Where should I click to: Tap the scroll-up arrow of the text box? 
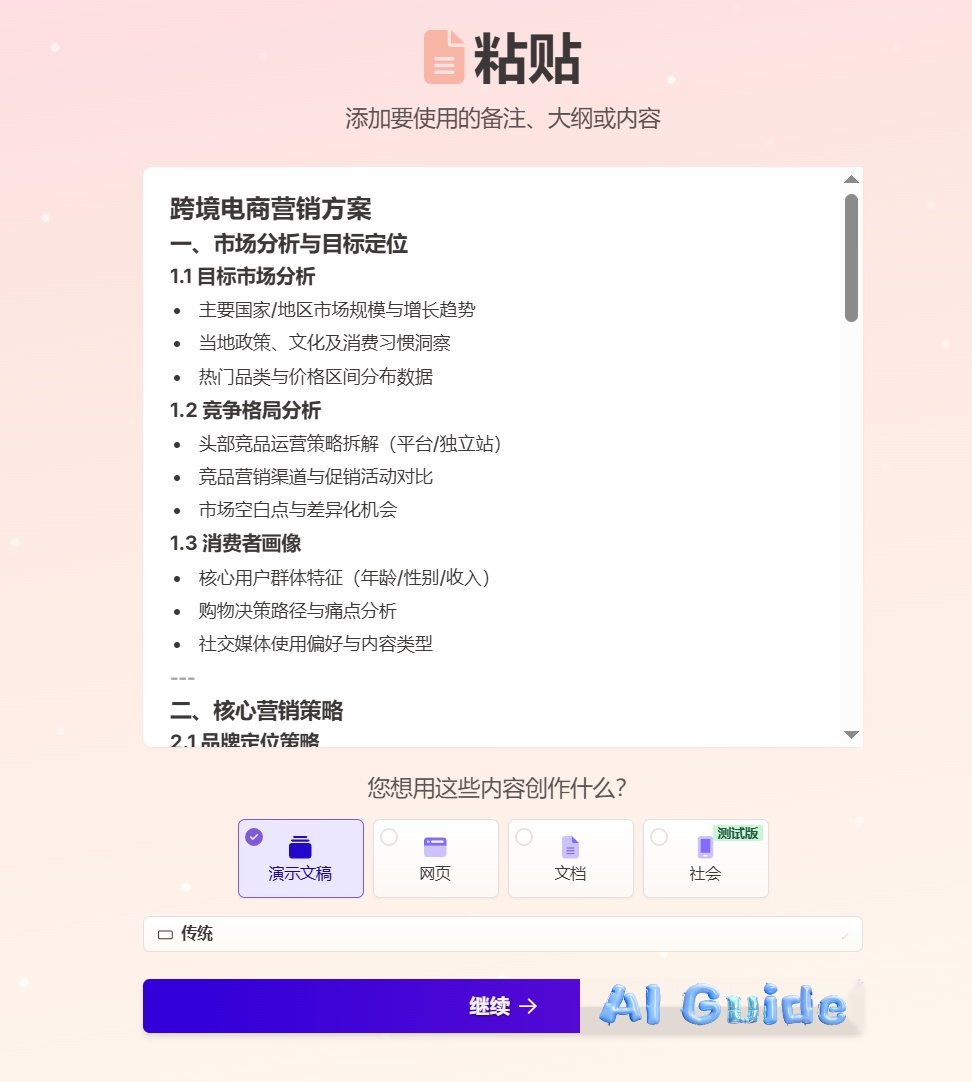click(x=851, y=180)
